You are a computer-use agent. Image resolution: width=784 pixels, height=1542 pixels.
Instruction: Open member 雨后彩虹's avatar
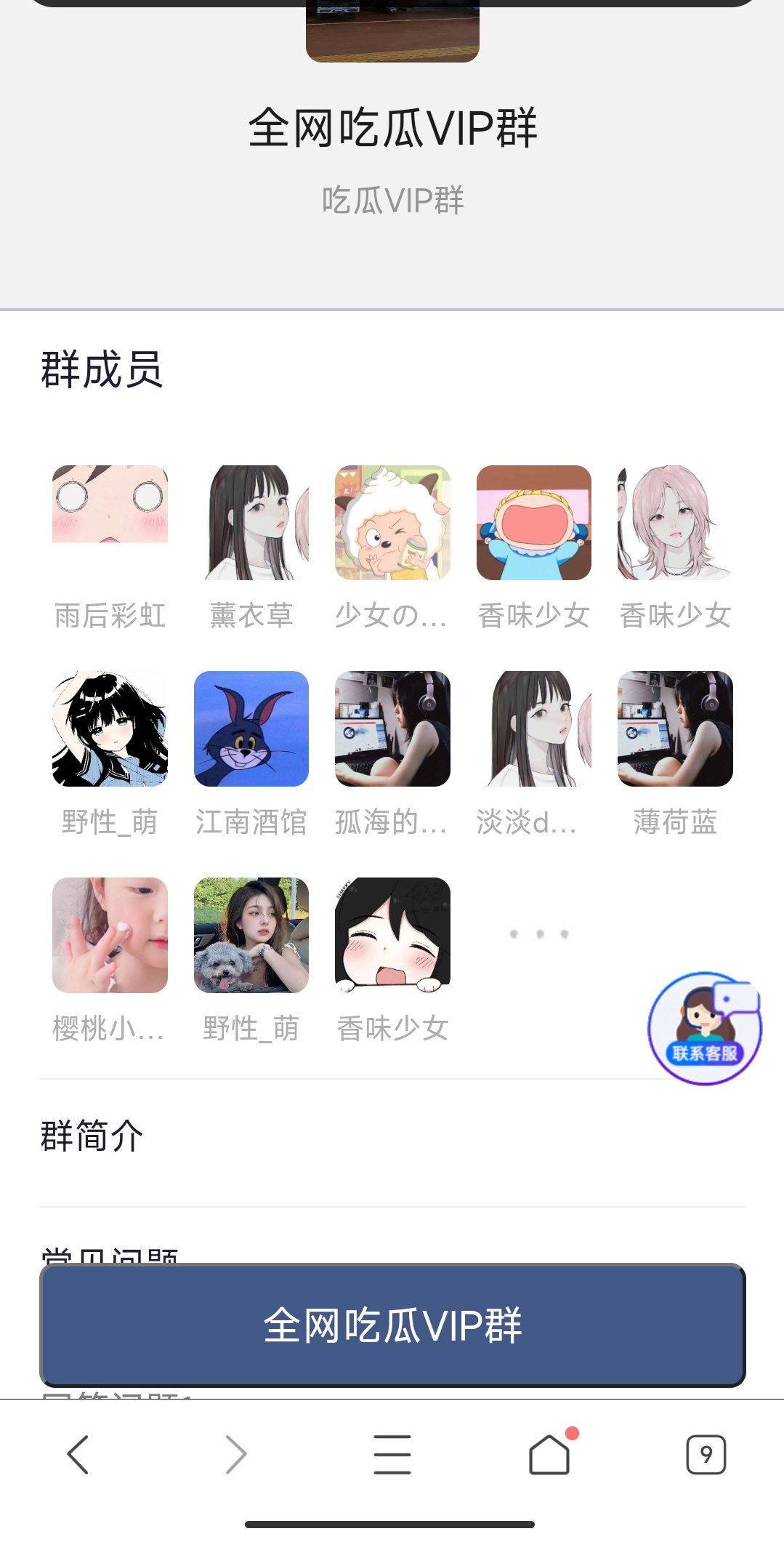[x=110, y=522]
